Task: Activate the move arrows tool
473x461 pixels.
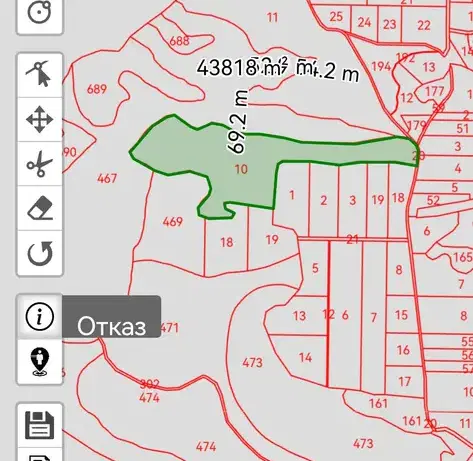Action: pos(39,119)
